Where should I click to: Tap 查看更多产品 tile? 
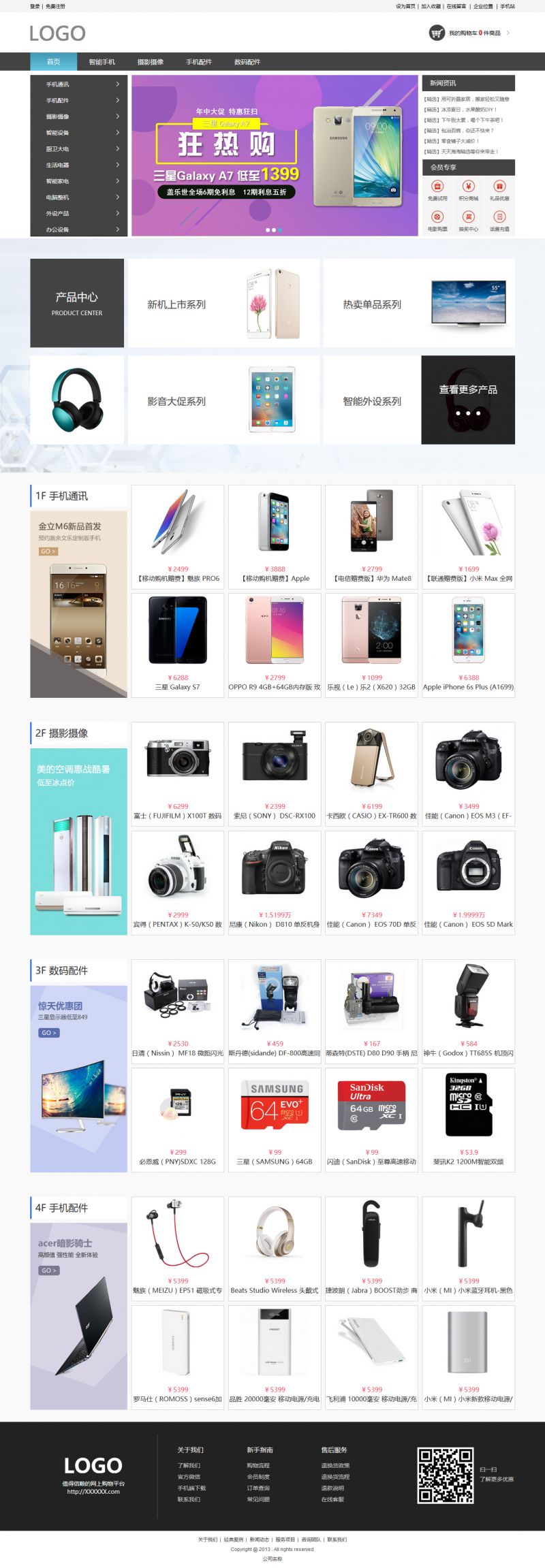click(467, 400)
